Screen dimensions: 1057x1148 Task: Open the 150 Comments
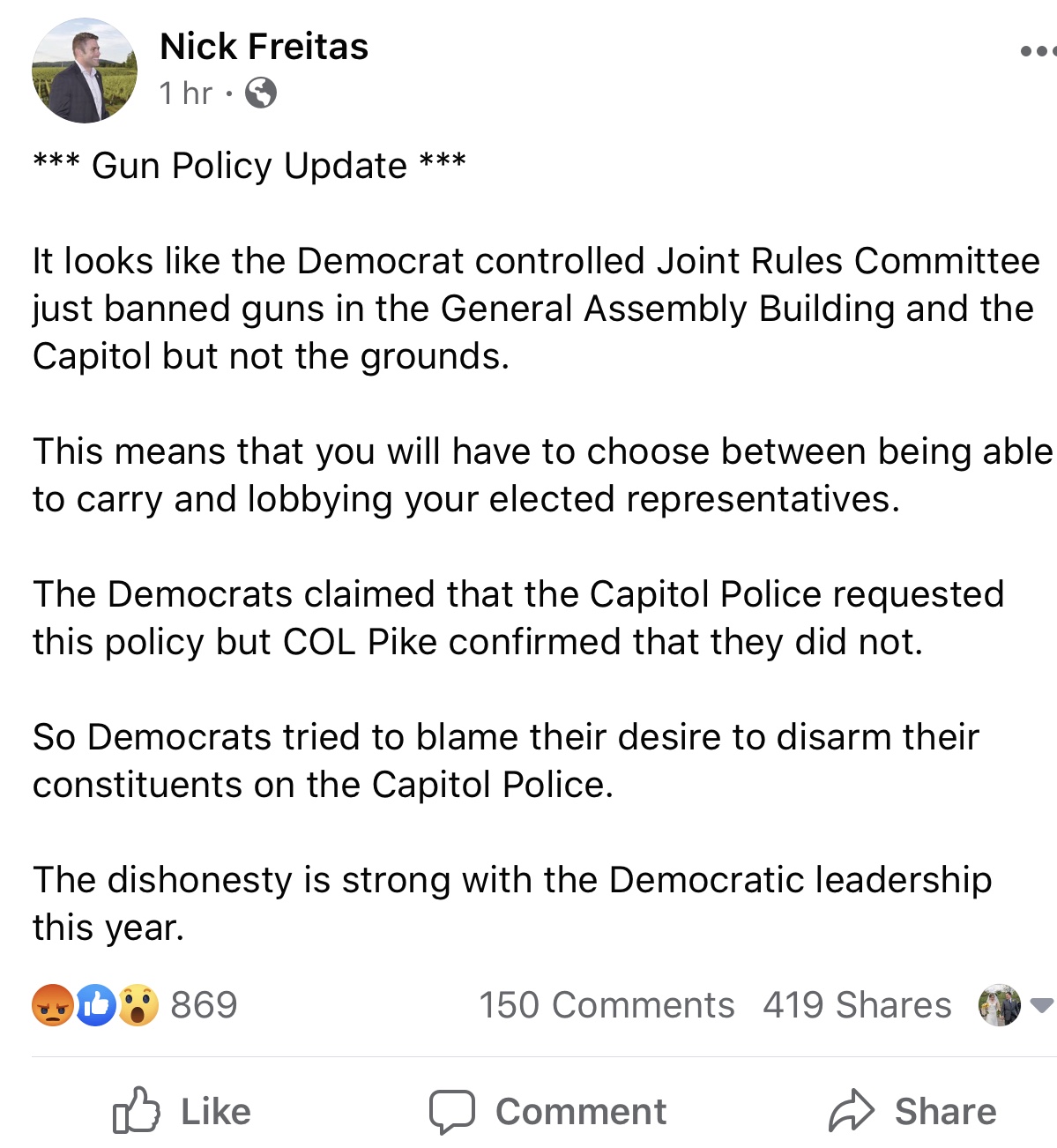[x=607, y=1005]
